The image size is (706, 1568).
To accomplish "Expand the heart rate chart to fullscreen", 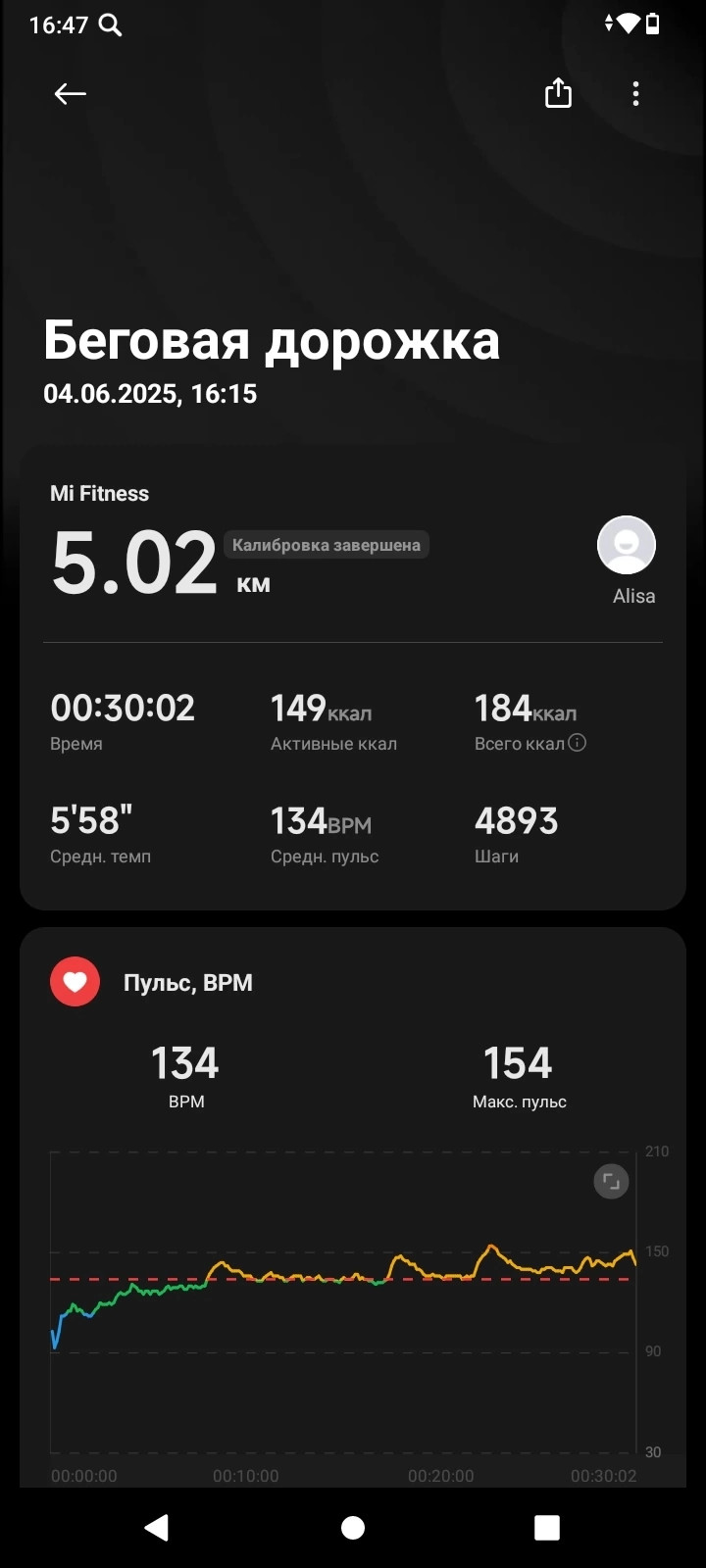I will coord(611,1181).
